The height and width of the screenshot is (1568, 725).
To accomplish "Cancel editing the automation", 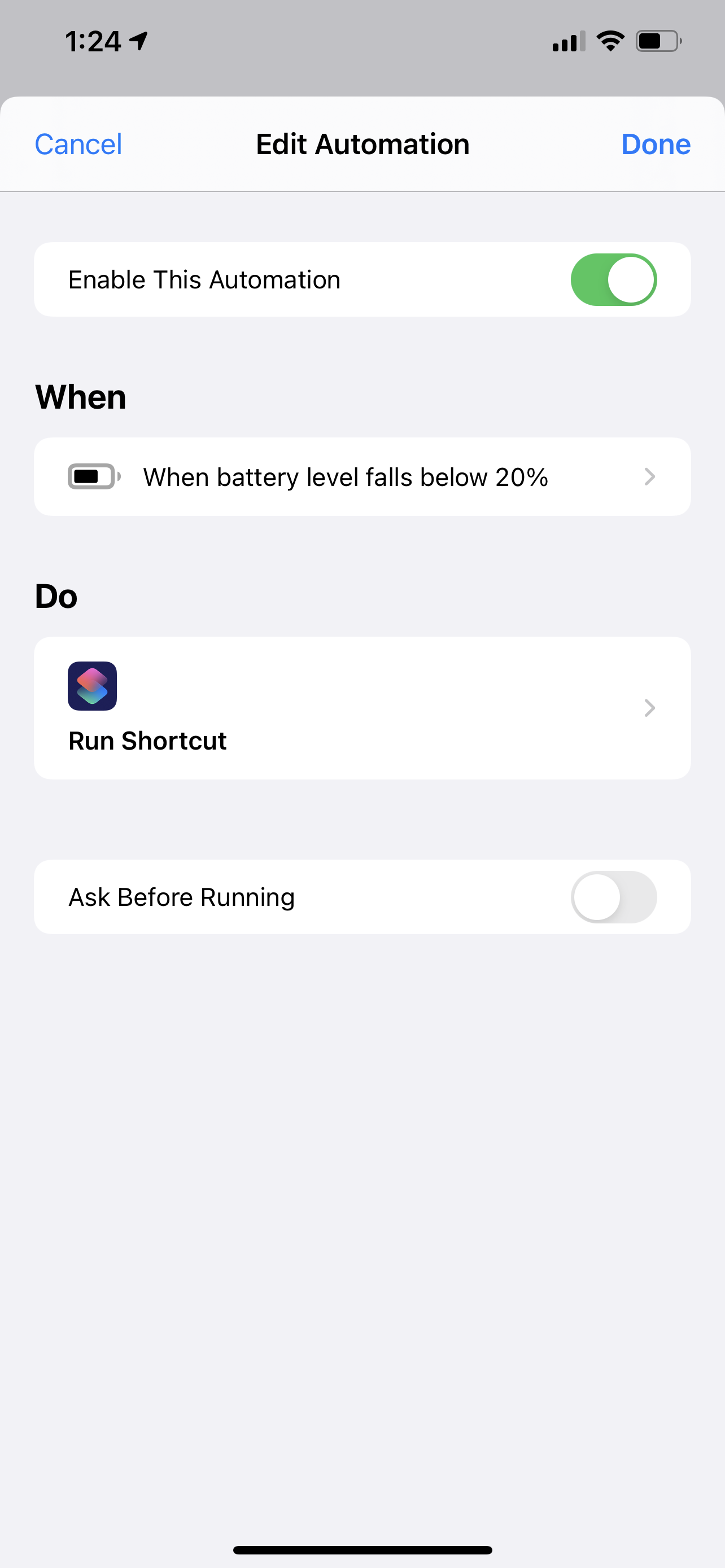I will pos(78,144).
